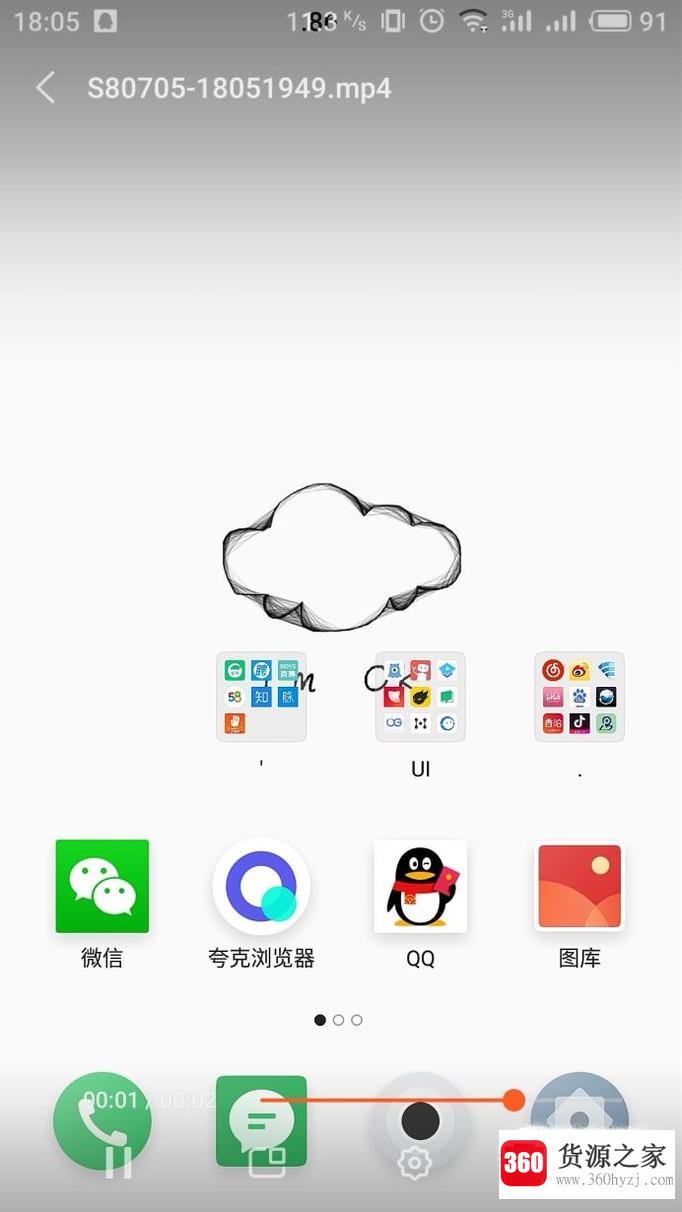Screen dimensions: 682x1212
Task: Open the player settings gear
Action: click(414, 1163)
